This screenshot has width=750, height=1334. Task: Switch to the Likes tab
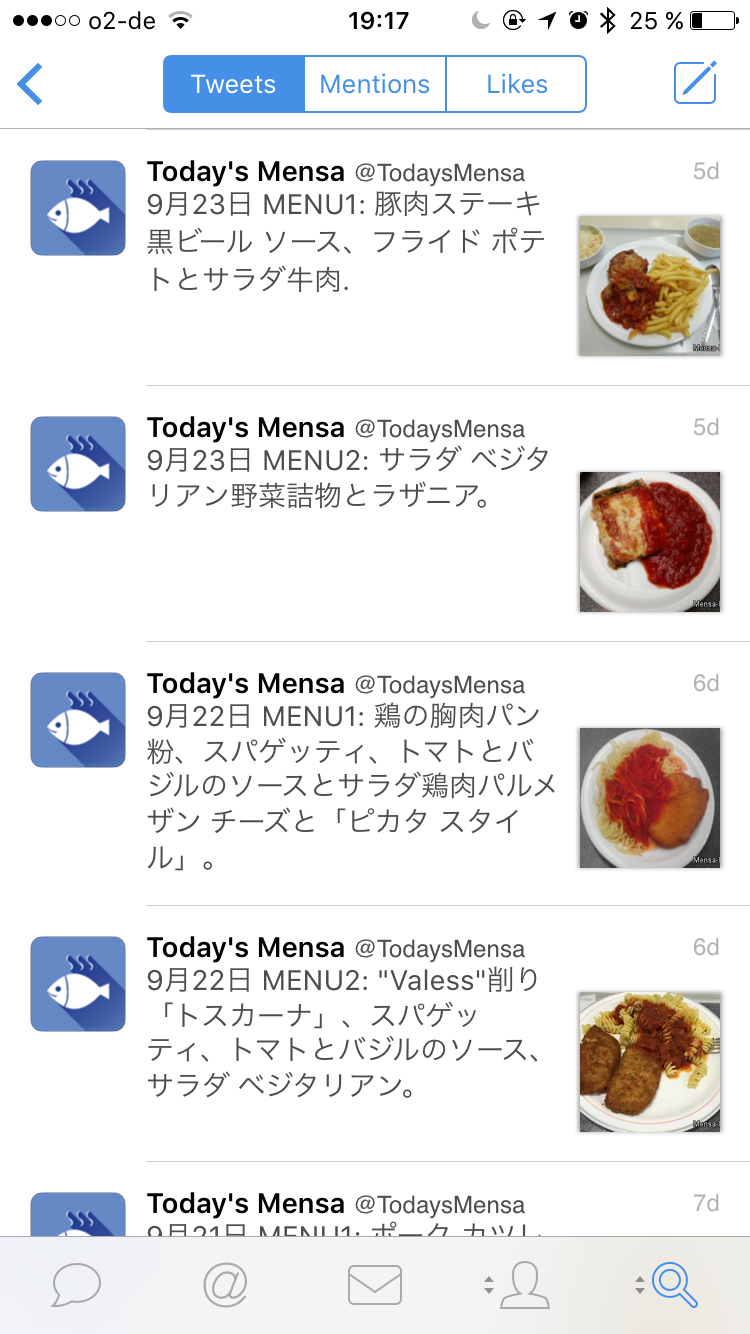(x=516, y=84)
